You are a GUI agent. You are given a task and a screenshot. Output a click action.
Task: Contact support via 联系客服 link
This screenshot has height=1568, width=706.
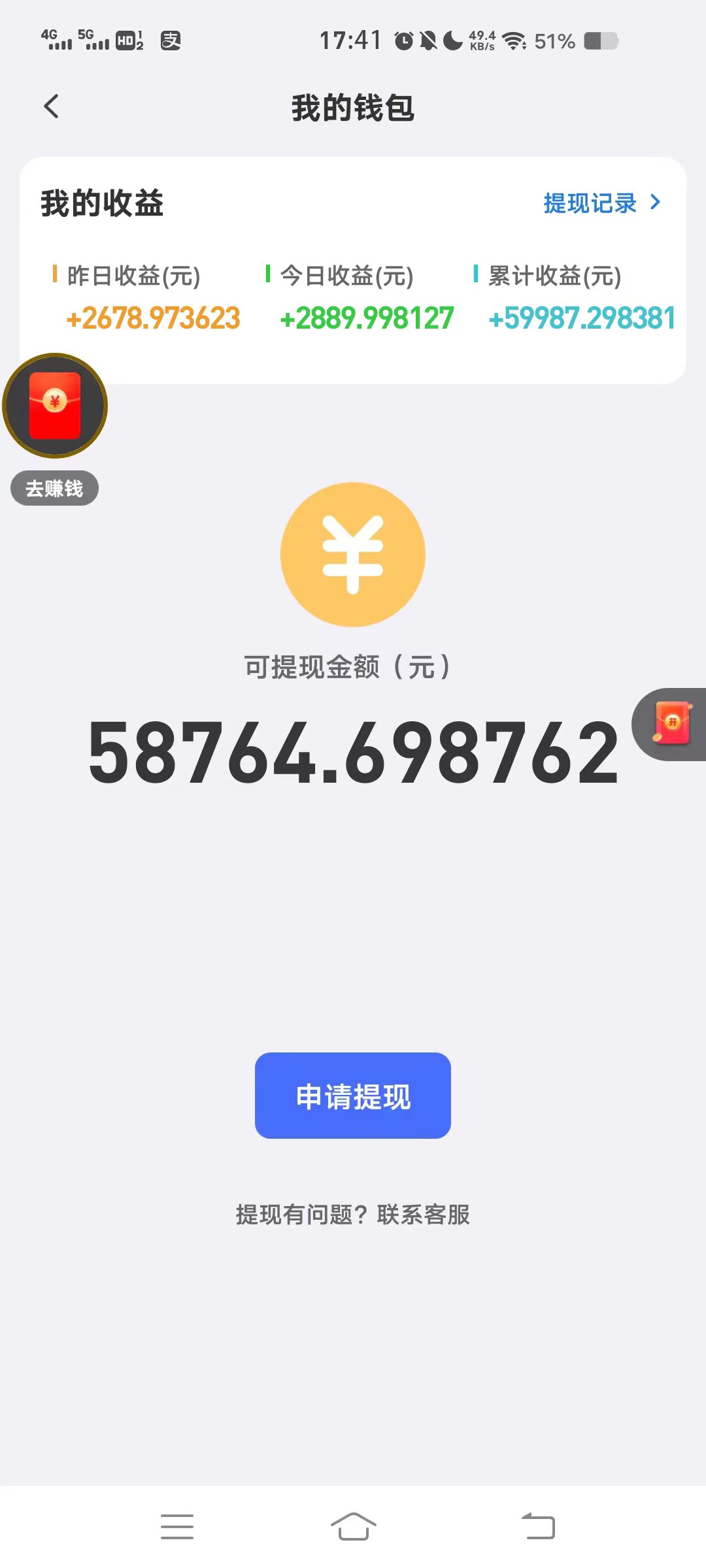423,1215
